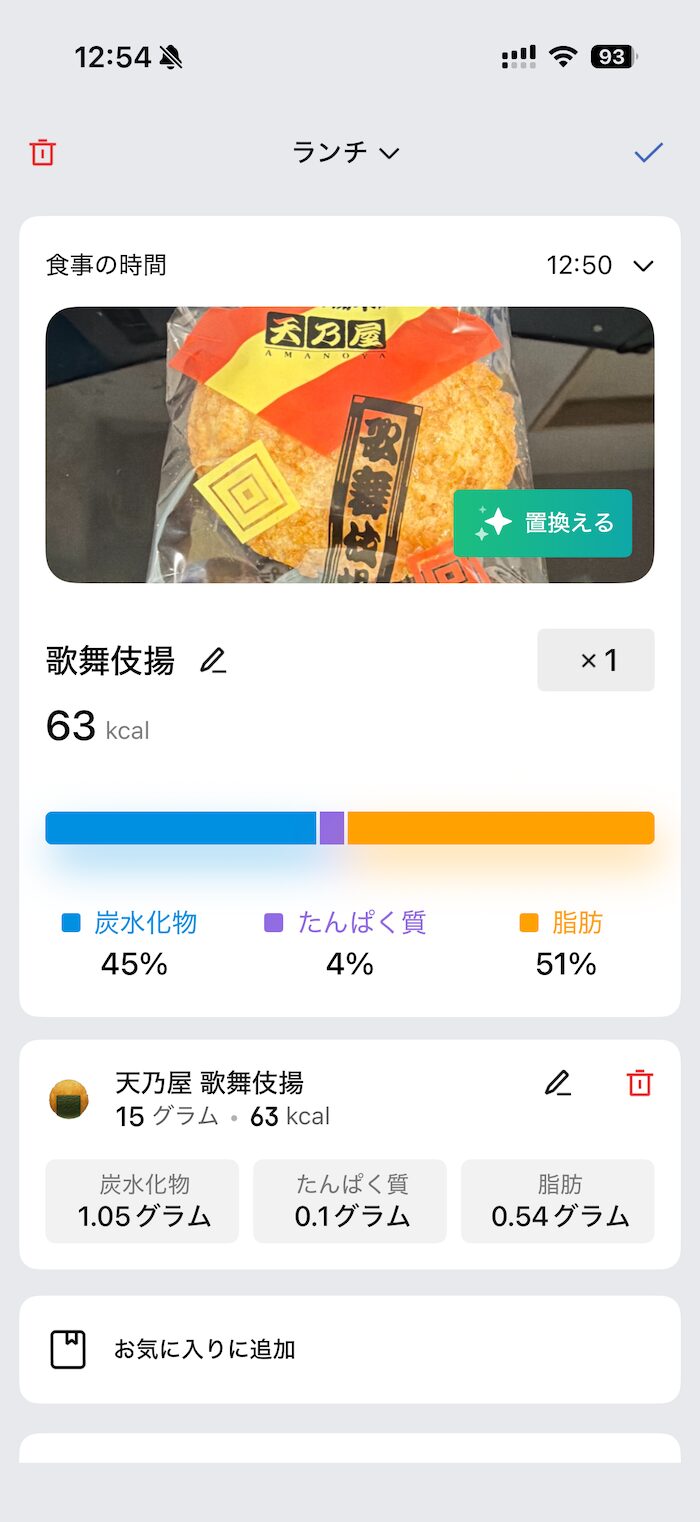Delete this meal with the top trash icon

[x=43, y=153]
